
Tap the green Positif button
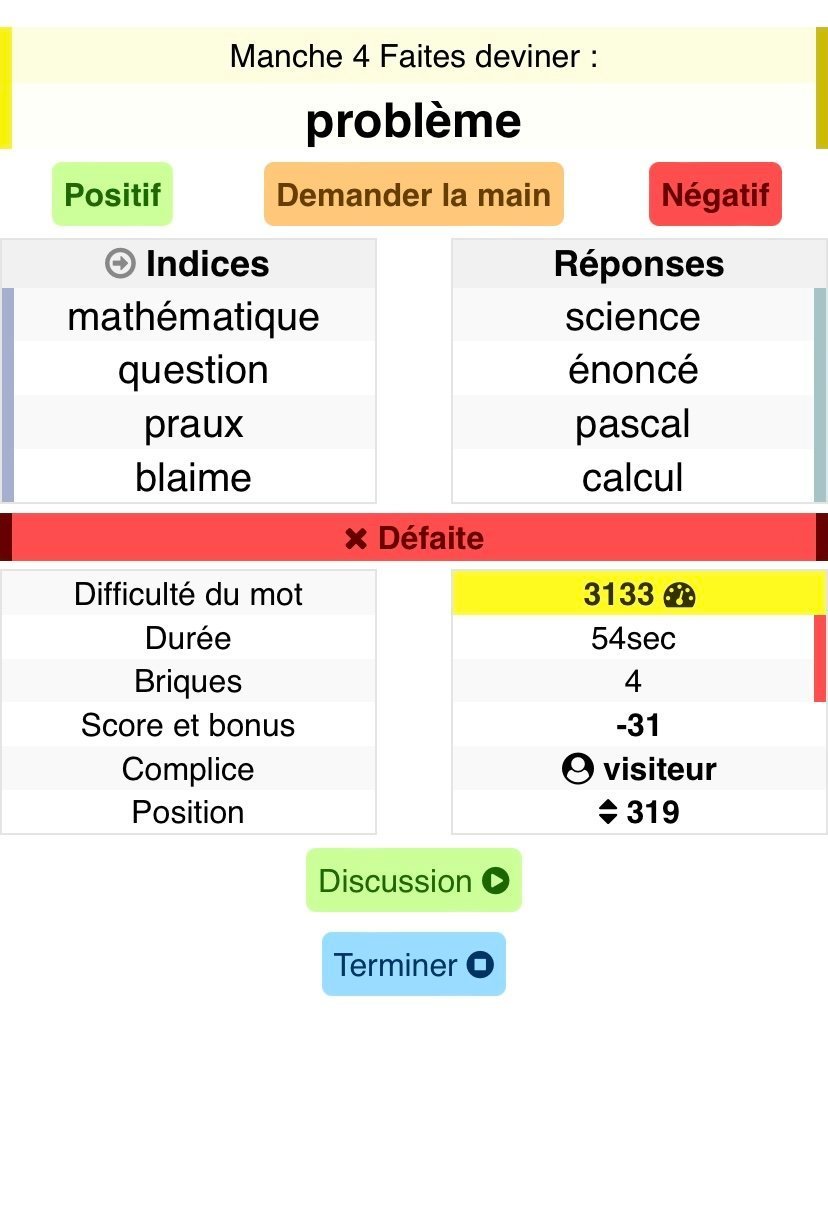[112, 194]
